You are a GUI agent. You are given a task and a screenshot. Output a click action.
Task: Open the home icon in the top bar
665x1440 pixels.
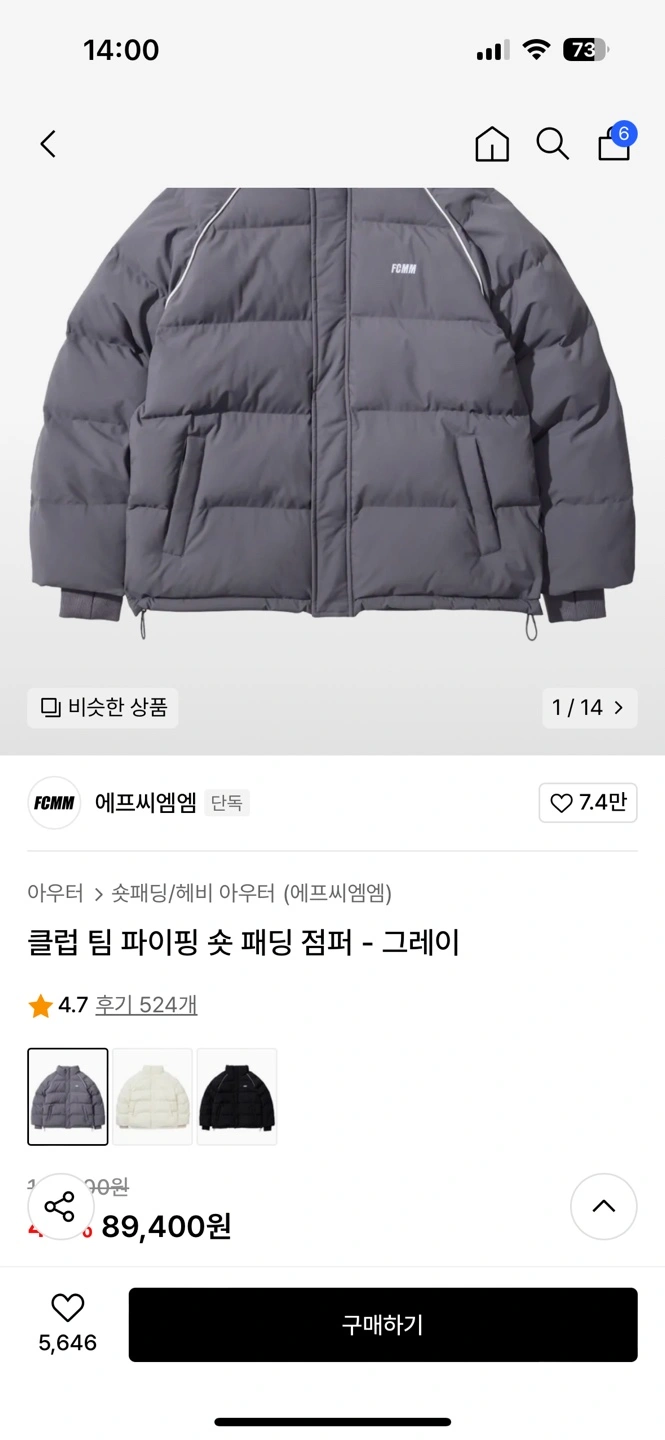pos(492,144)
